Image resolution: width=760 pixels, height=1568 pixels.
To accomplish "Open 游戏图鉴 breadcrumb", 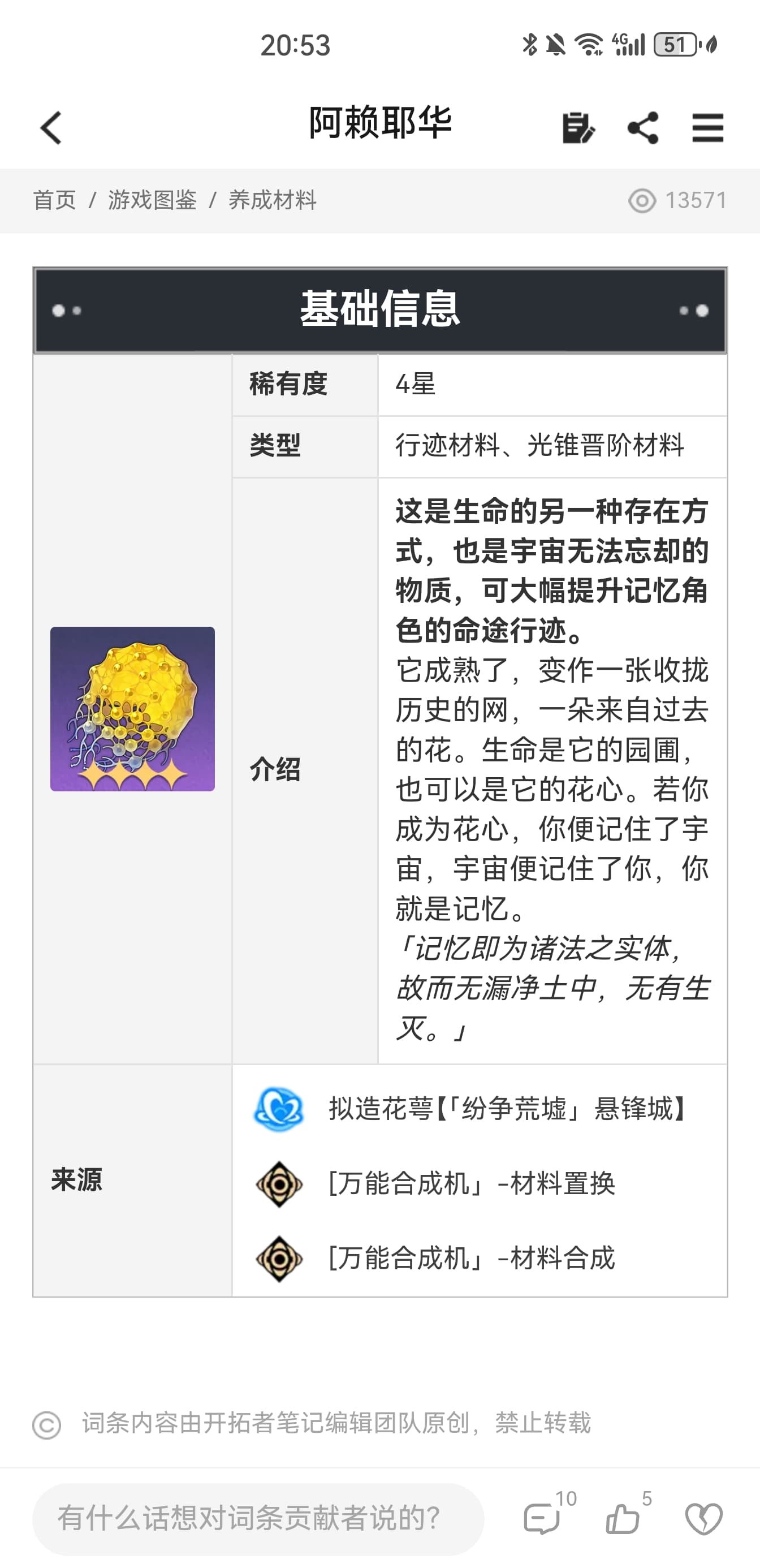I will point(152,200).
